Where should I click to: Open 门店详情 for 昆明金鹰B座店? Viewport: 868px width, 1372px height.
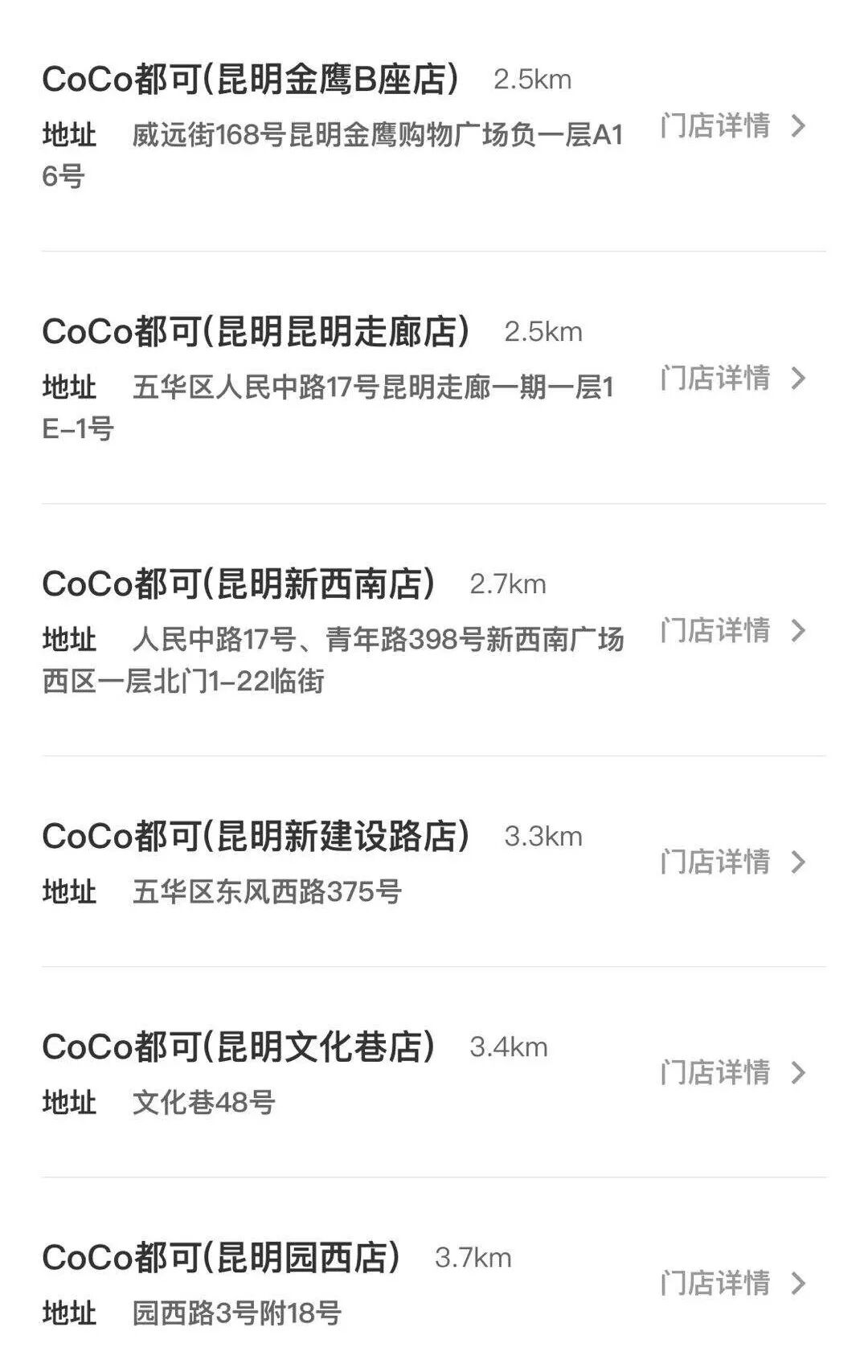tap(731, 126)
